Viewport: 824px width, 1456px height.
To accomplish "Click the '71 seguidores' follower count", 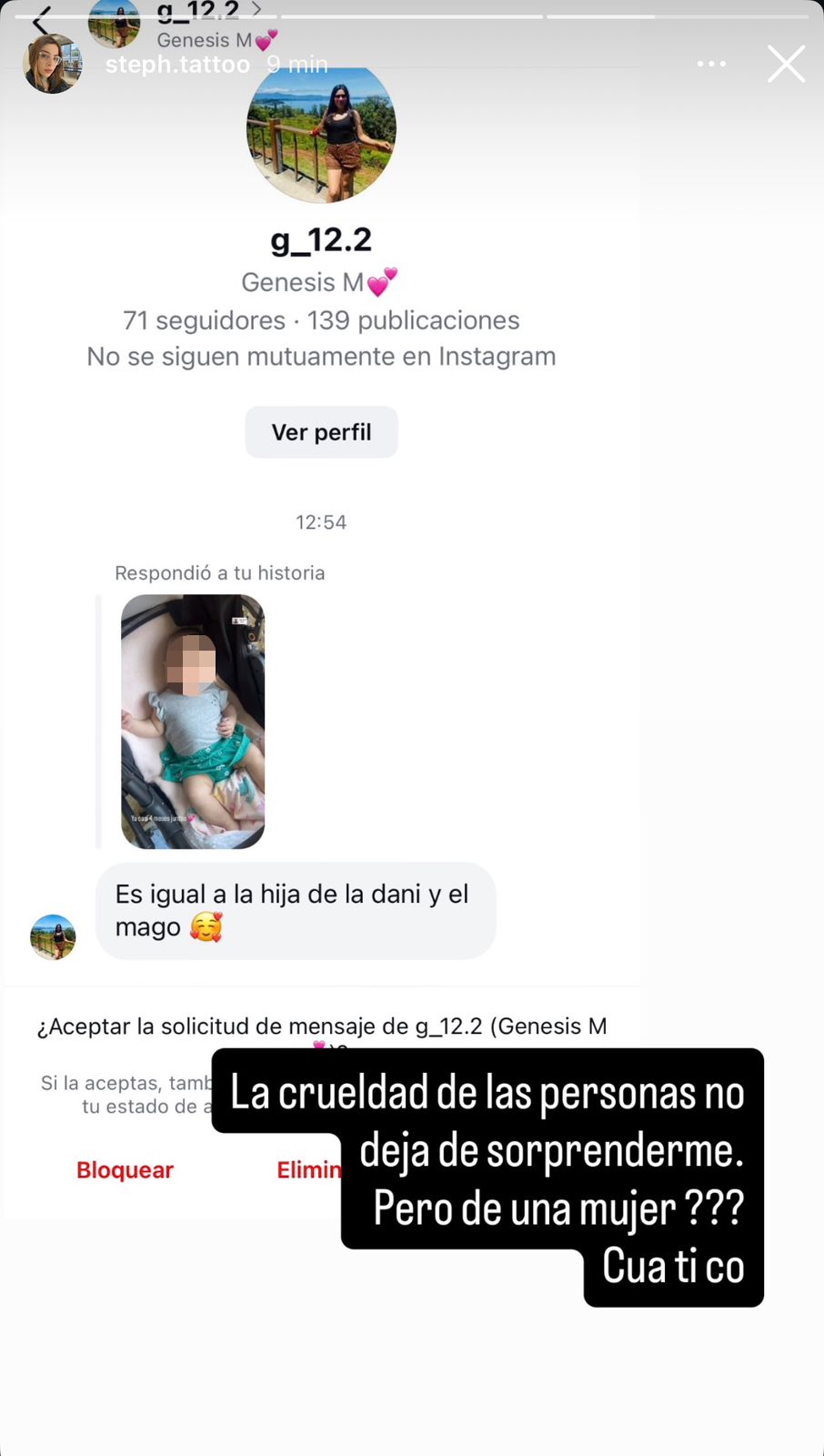I will [203, 319].
